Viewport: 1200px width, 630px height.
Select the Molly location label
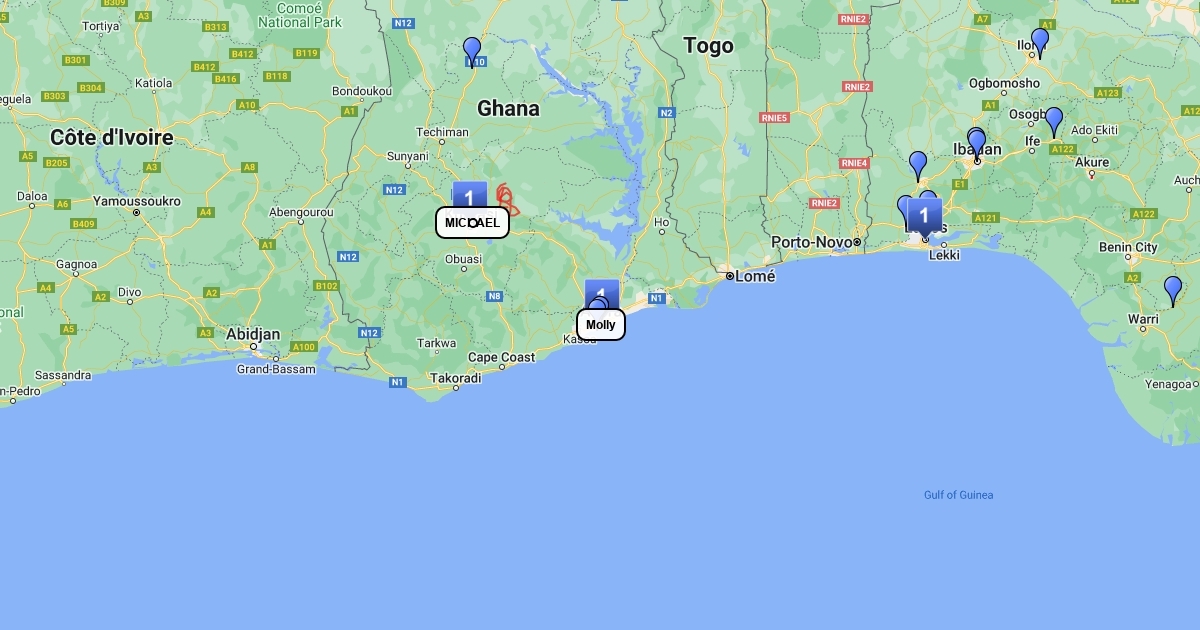(x=601, y=324)
